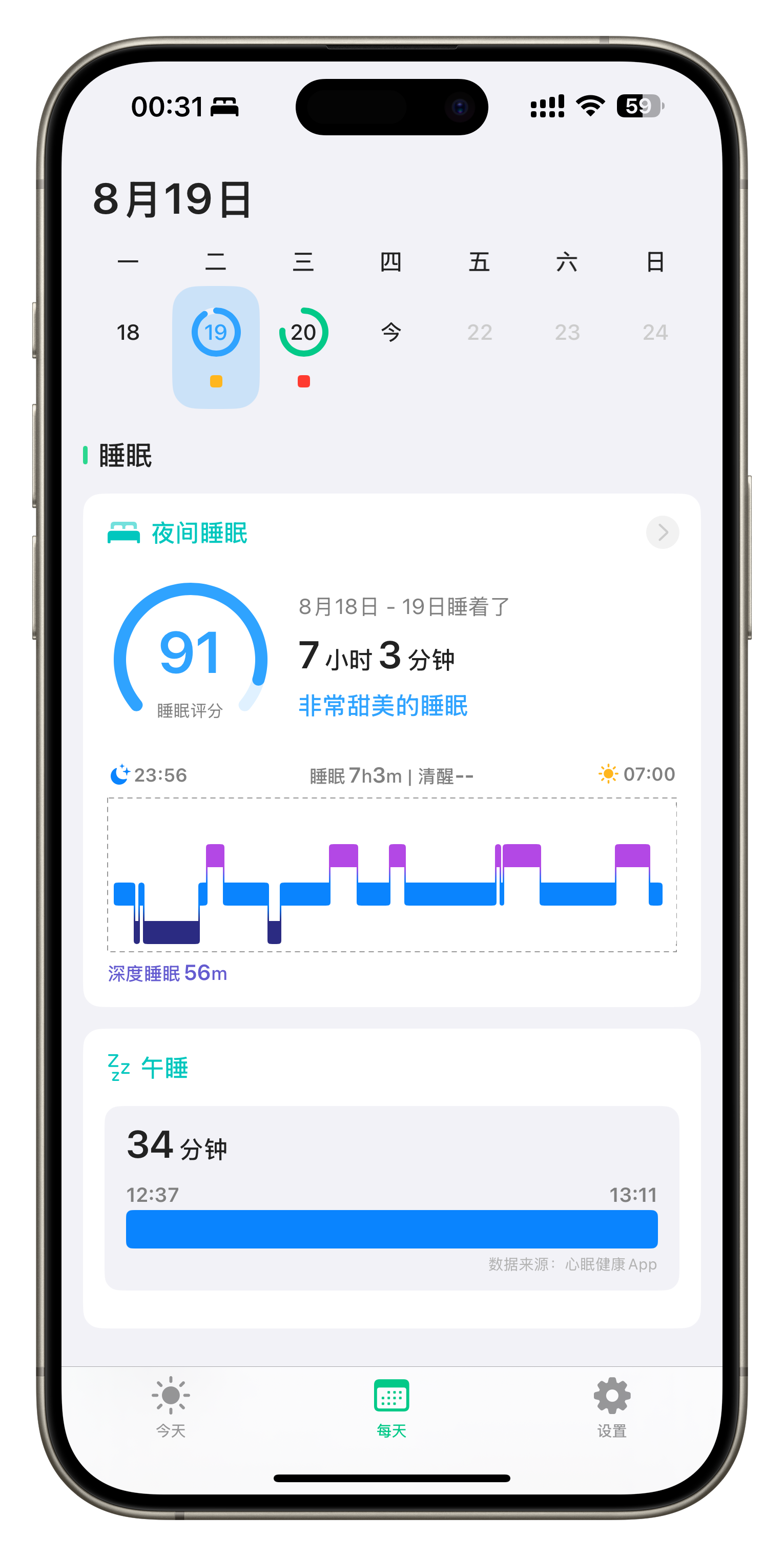Select date 19 in the week calendar
The height and width of the screenshot is (1556, 784).
(x=216, y=332)
